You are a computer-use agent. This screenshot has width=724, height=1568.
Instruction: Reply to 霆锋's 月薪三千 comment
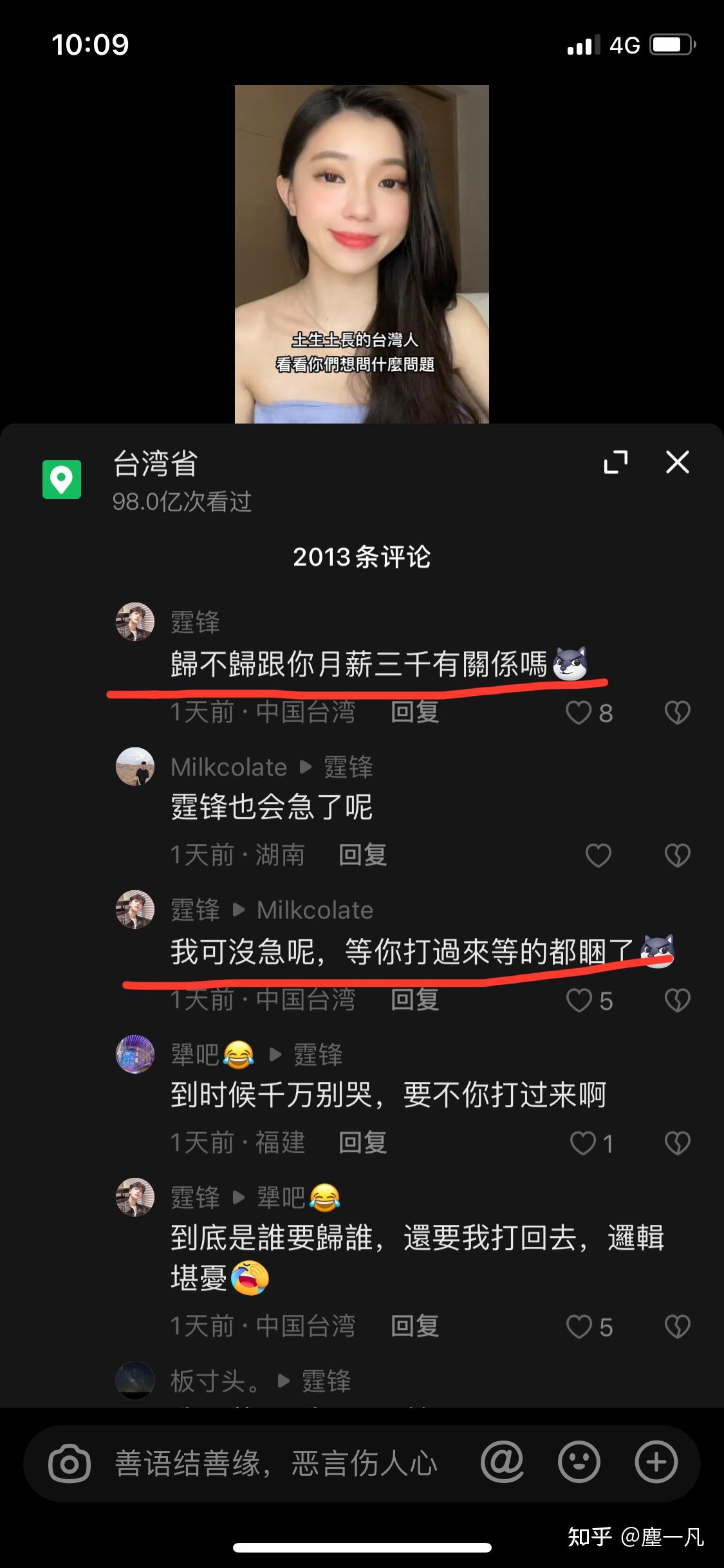(415, 712)
